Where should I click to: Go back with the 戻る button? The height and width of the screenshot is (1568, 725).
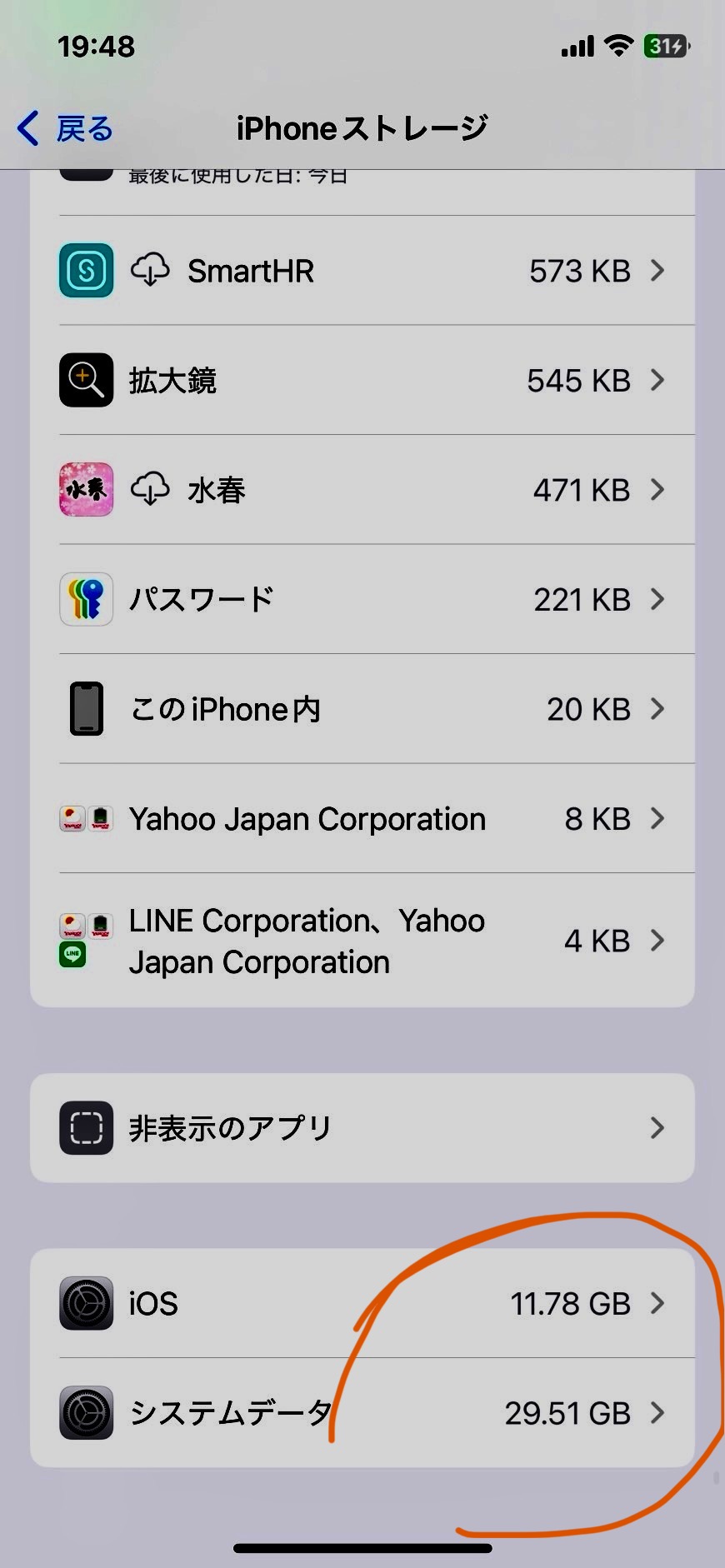pyautogui.click(x=65, y=129)
